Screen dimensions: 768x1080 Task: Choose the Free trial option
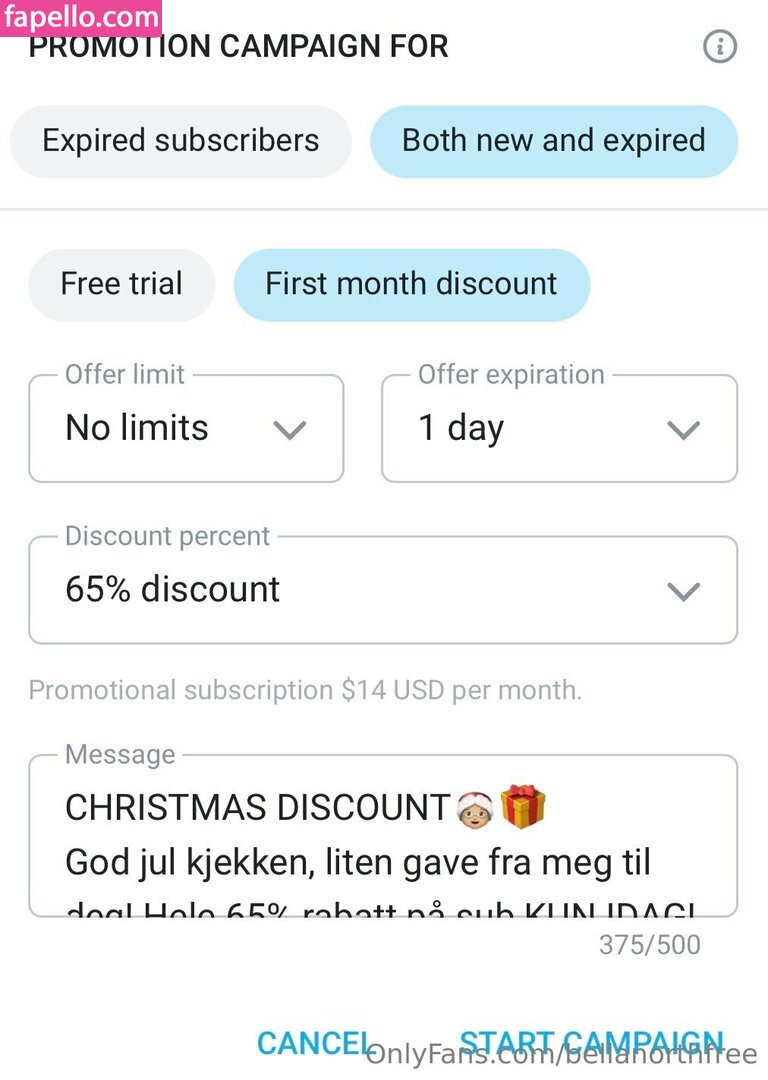(122, 284)
